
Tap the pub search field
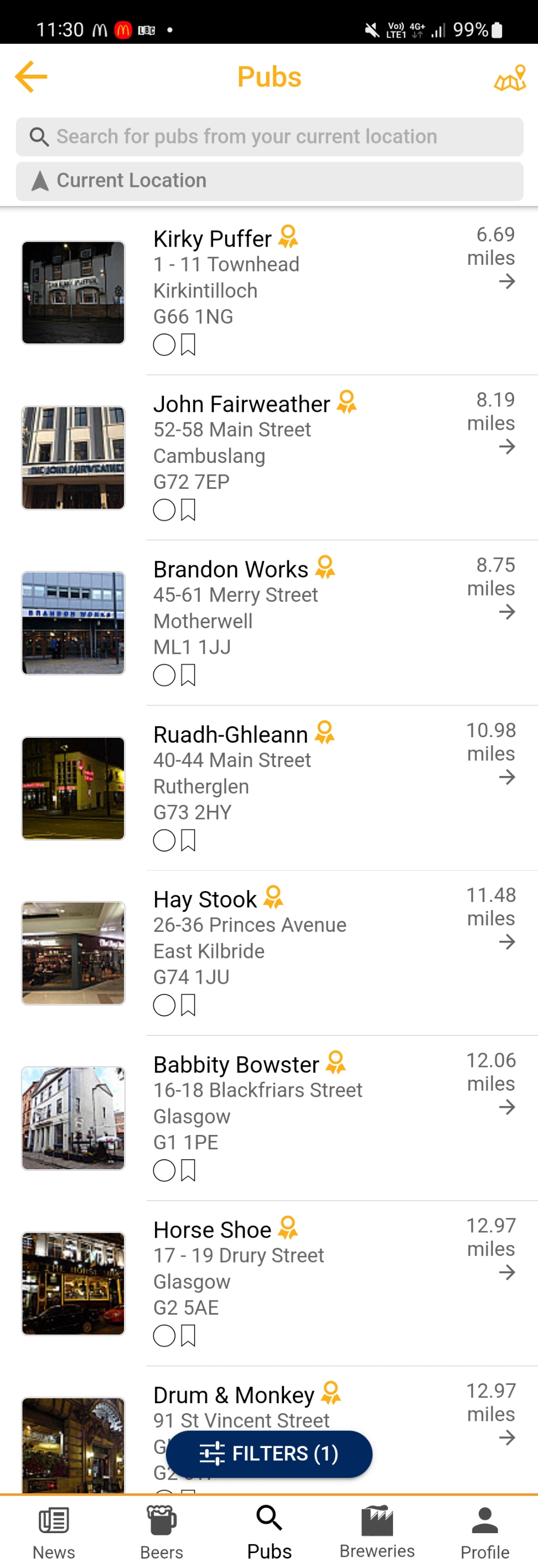pyautogui.click(x=270, y=137)
